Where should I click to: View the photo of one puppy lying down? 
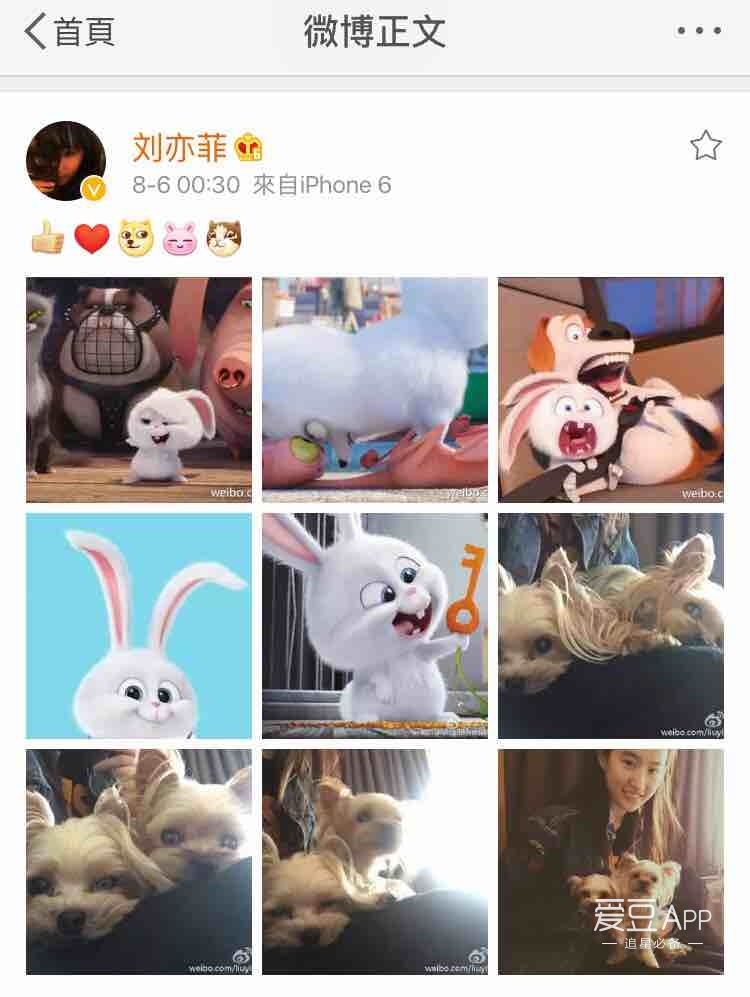610,626
